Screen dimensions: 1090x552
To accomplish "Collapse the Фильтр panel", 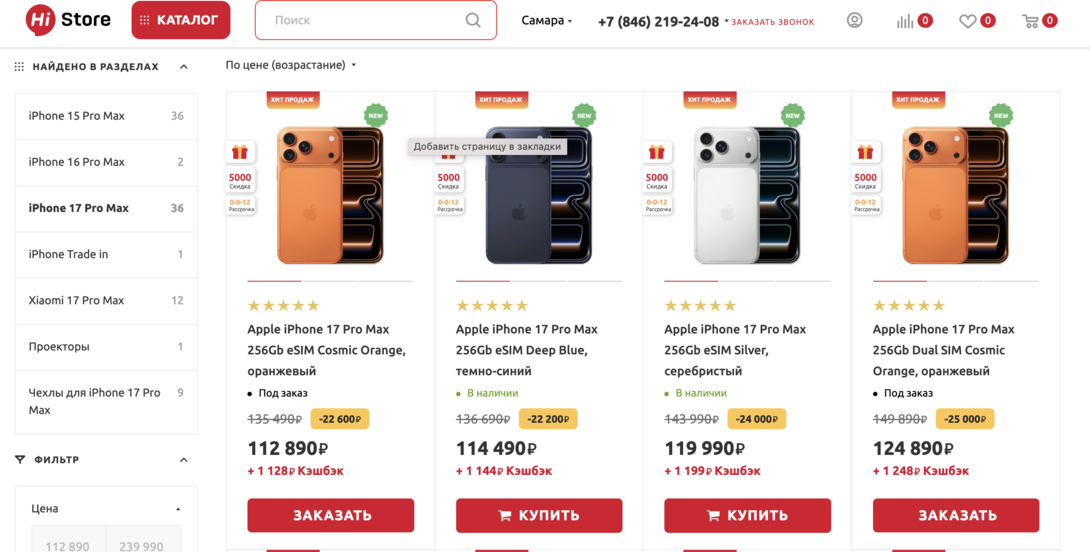I will pos(183,460).
